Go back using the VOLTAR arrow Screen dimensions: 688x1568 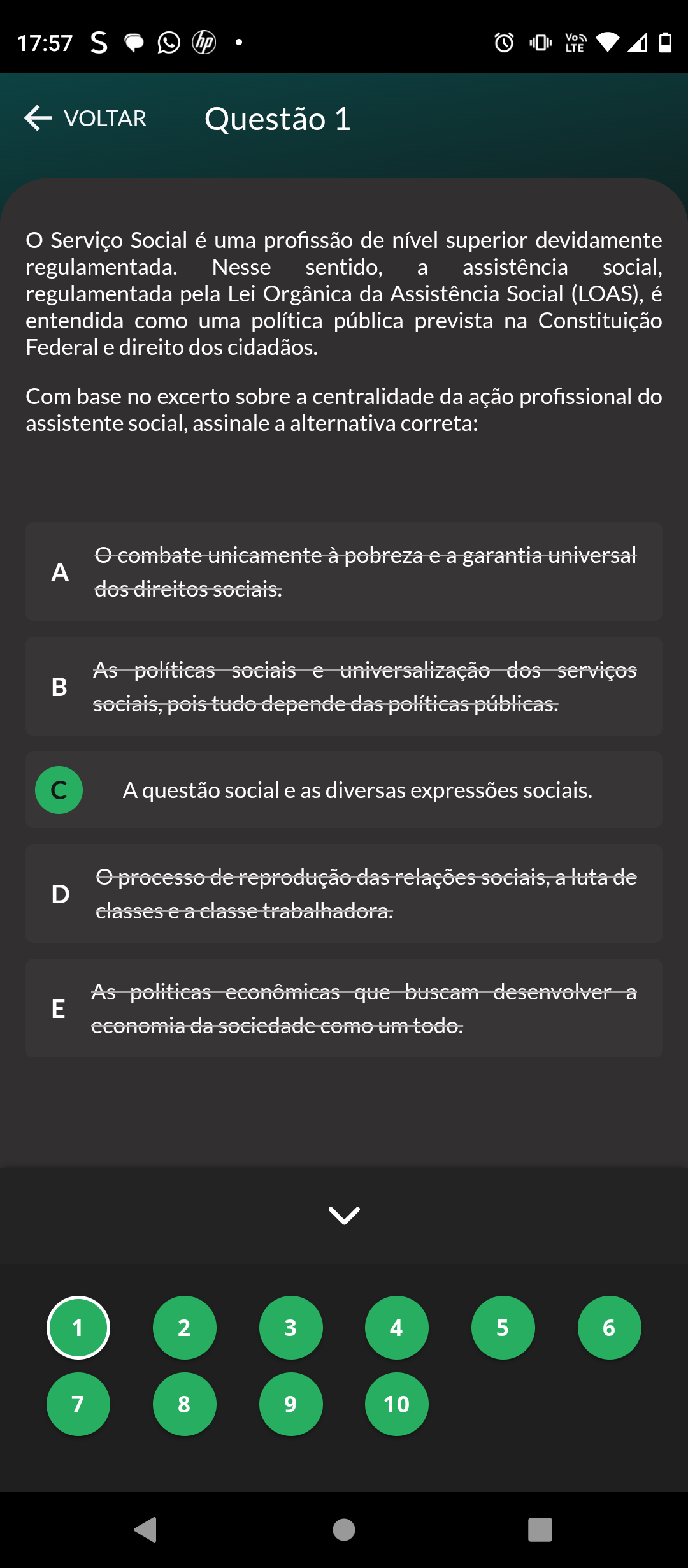click(85, 119)
